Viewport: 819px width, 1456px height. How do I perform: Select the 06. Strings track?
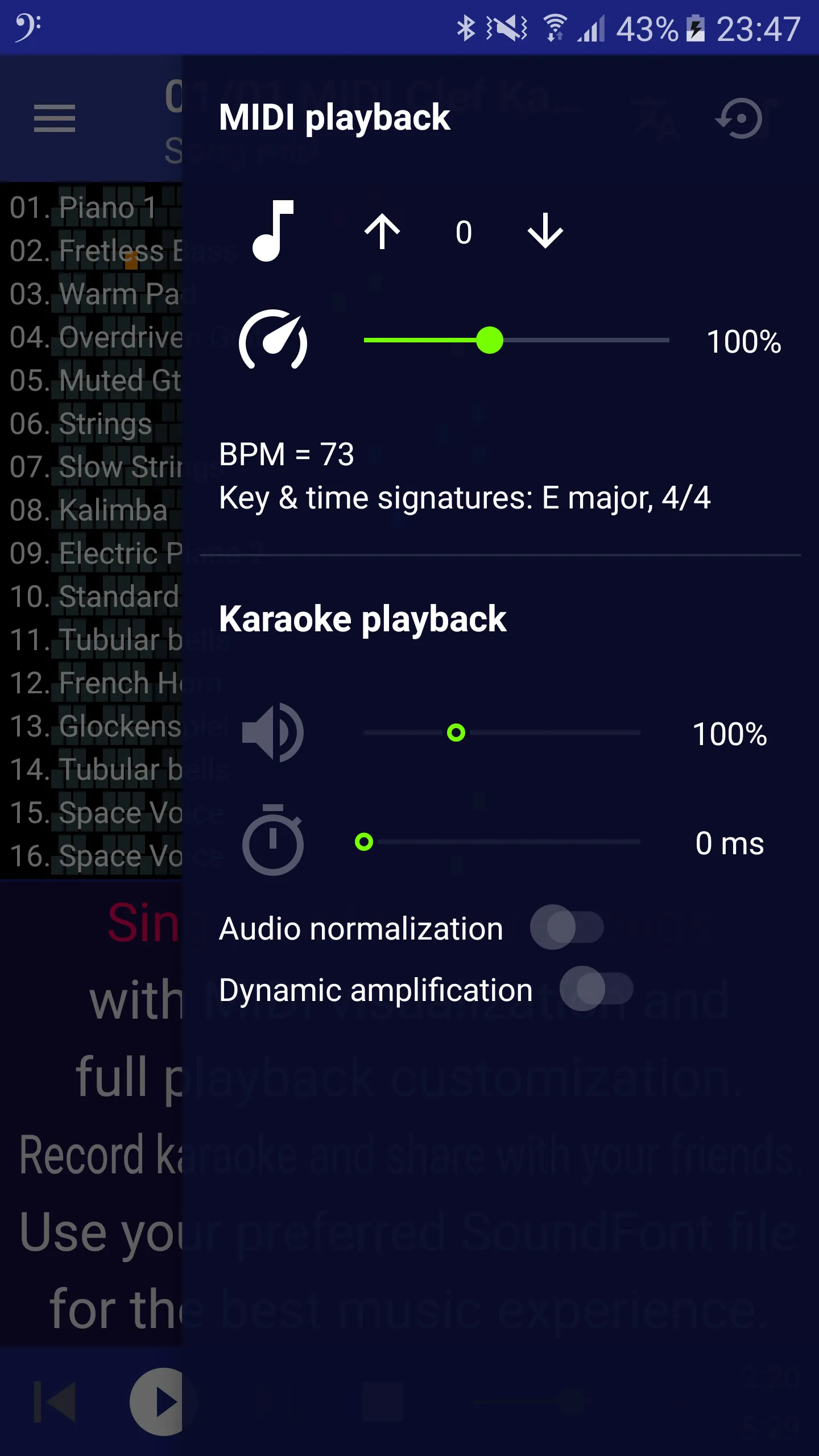82,424
